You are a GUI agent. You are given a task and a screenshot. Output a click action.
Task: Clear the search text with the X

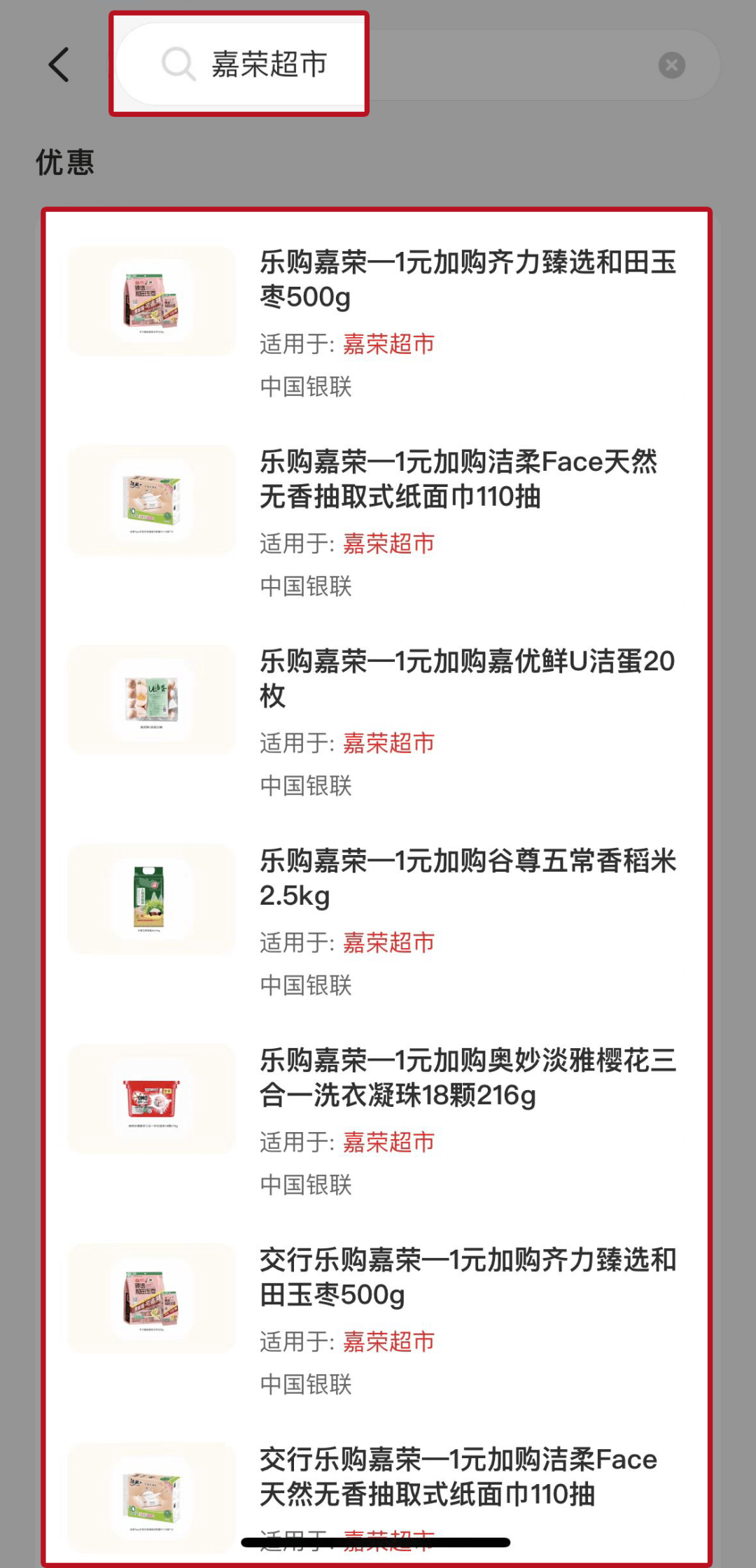(671, 65)
